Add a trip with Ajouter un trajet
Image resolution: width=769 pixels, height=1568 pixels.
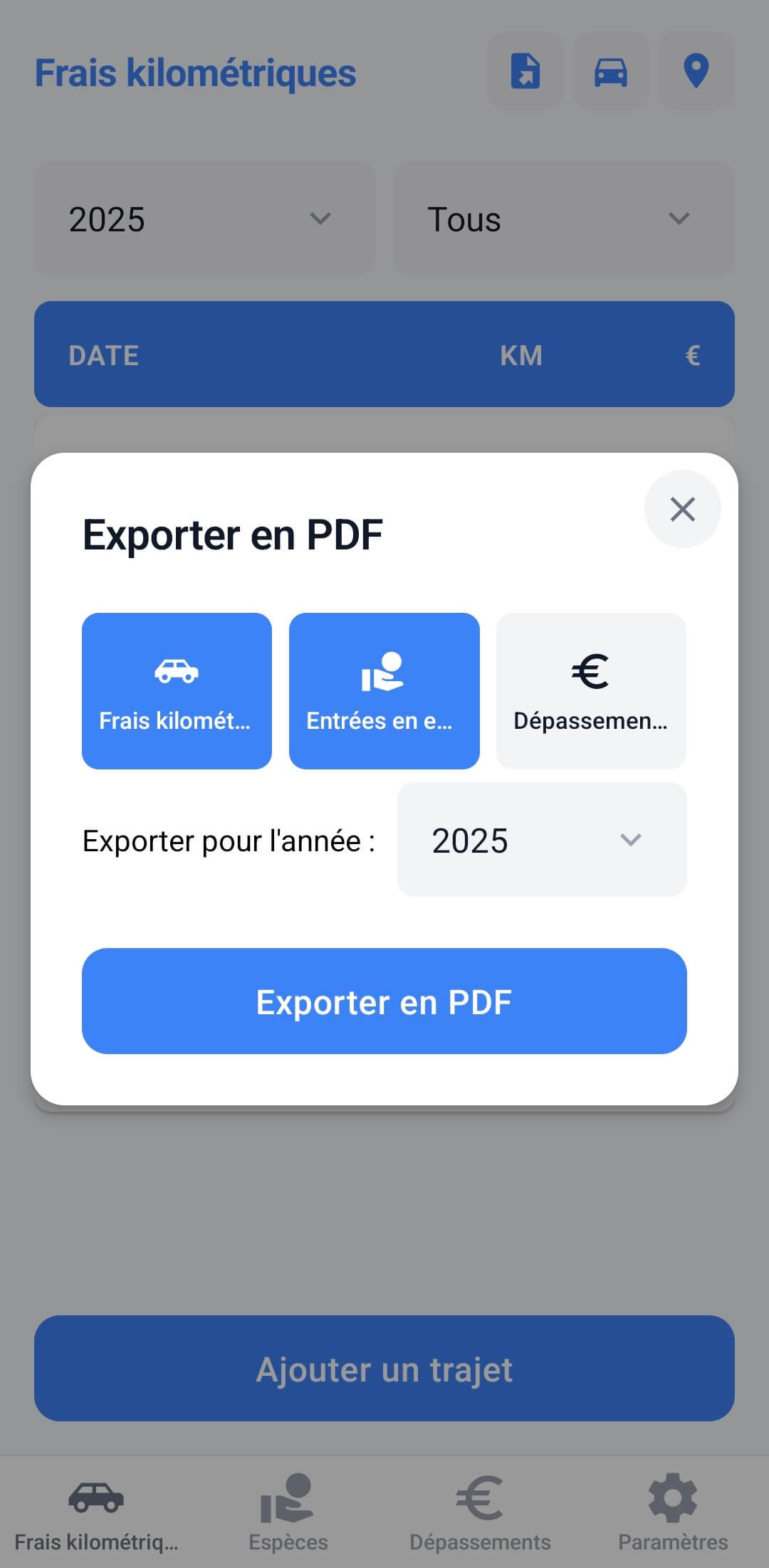pos(384,1369)
